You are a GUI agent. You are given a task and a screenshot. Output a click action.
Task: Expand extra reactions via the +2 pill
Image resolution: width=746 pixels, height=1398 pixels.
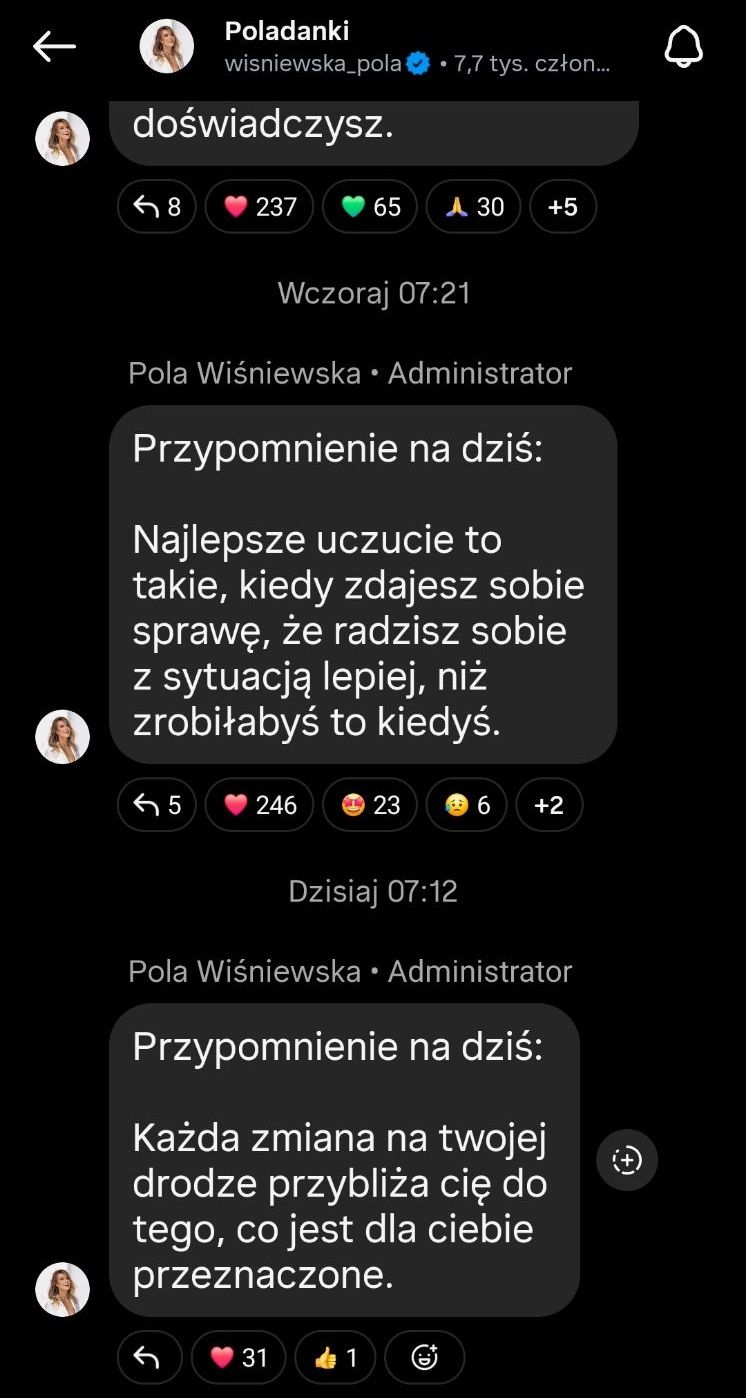click(549, 804)
